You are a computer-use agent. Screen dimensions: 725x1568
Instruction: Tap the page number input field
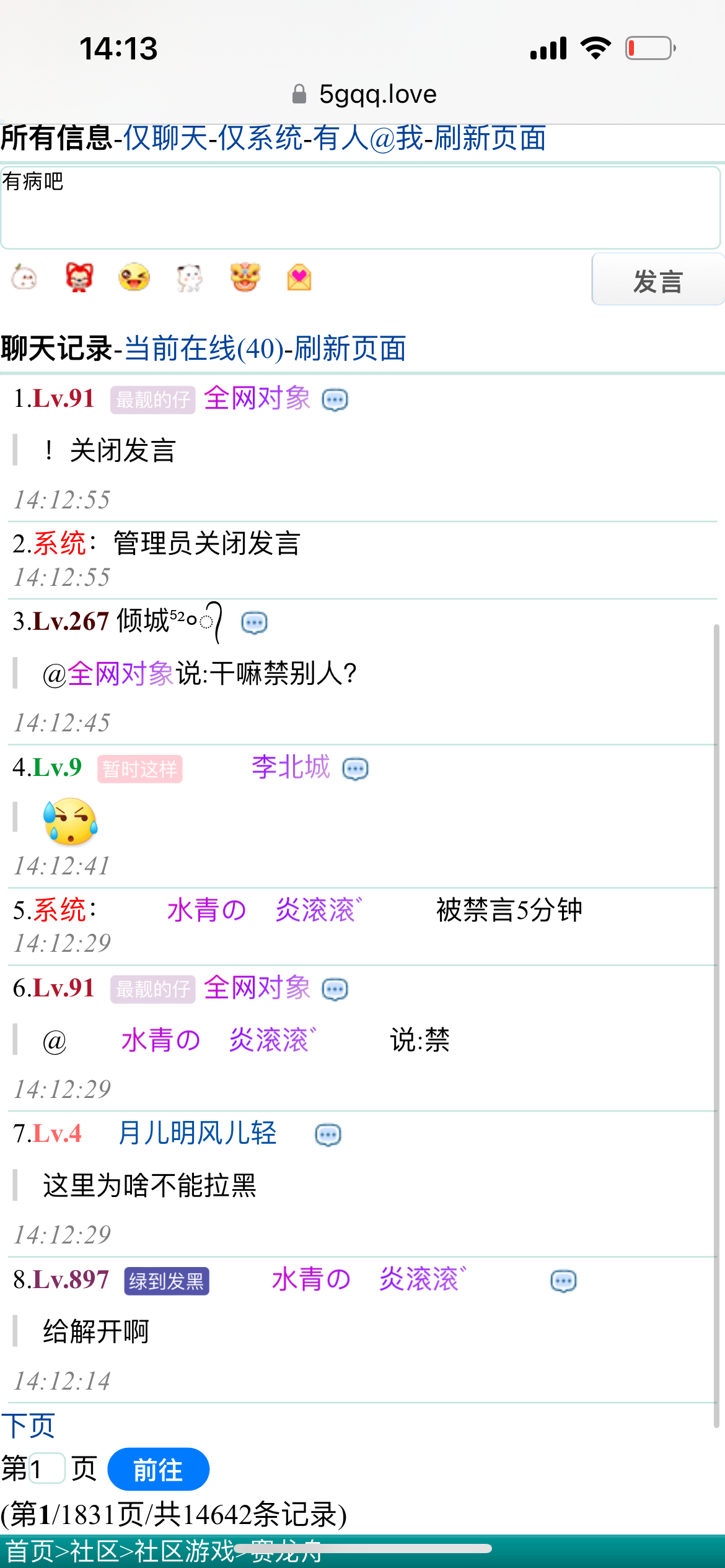pos(46,1469)
